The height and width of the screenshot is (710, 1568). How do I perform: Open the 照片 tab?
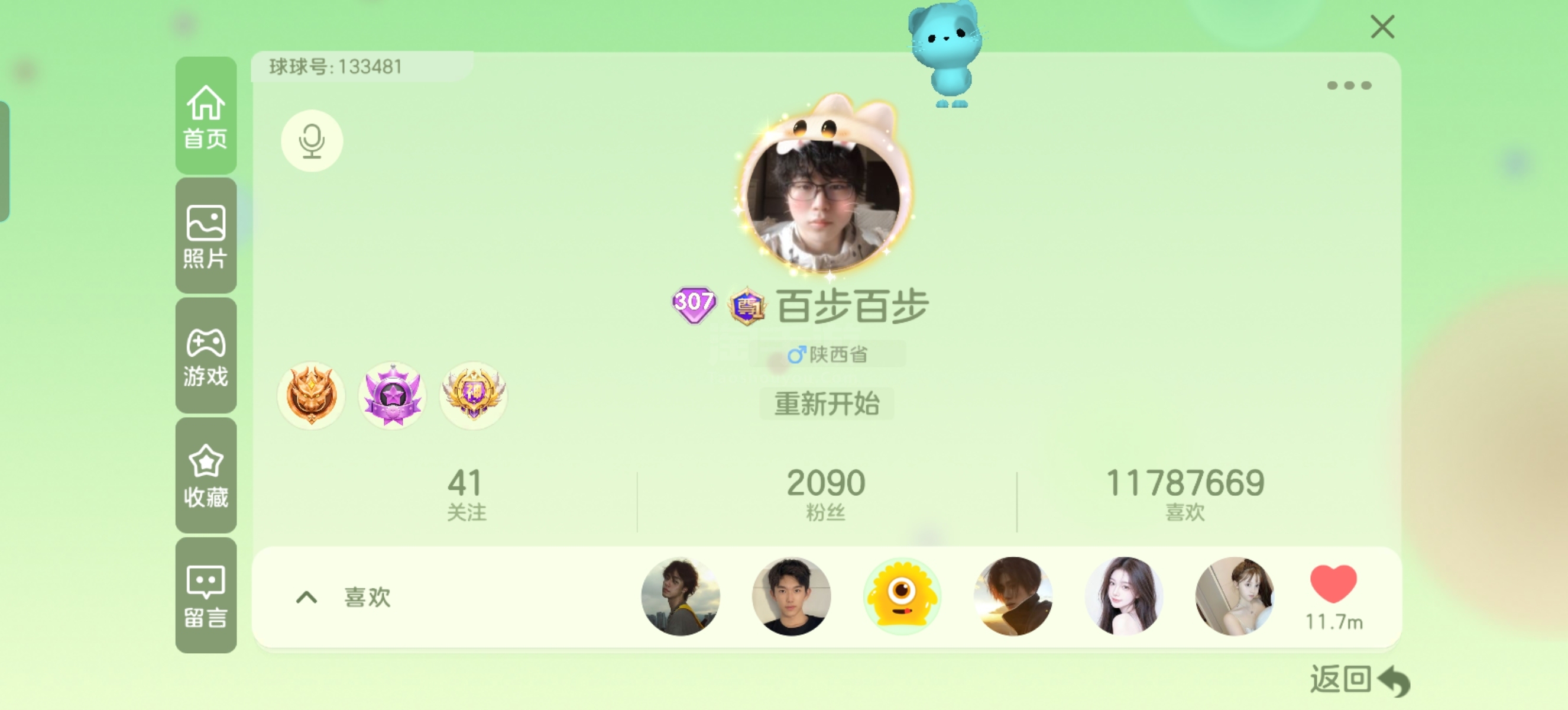click(x=206, y=236)
